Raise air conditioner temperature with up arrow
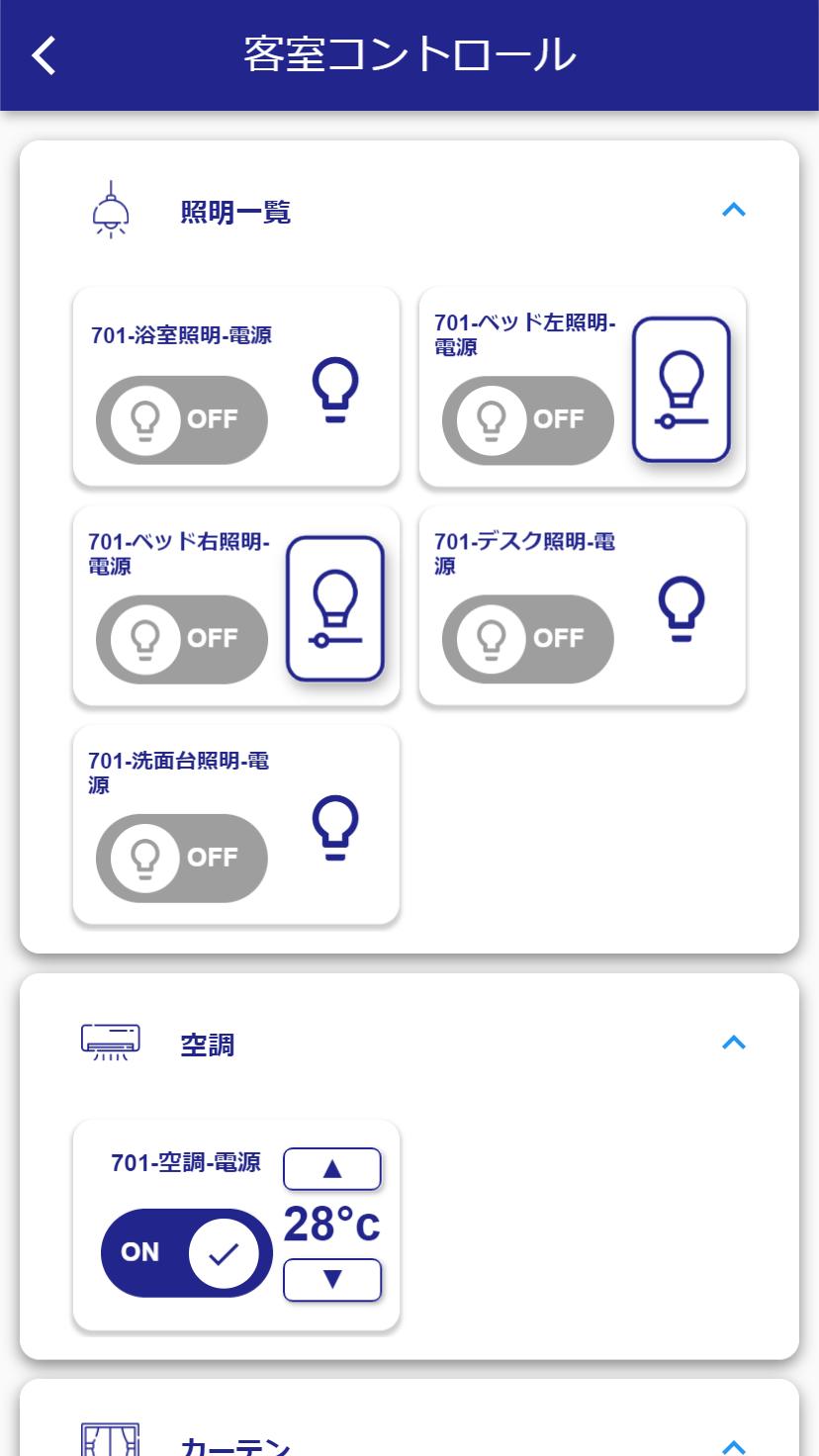The height and width of the screenshot is (1456, 819). pyautogui.click(x=332, y=1169)
